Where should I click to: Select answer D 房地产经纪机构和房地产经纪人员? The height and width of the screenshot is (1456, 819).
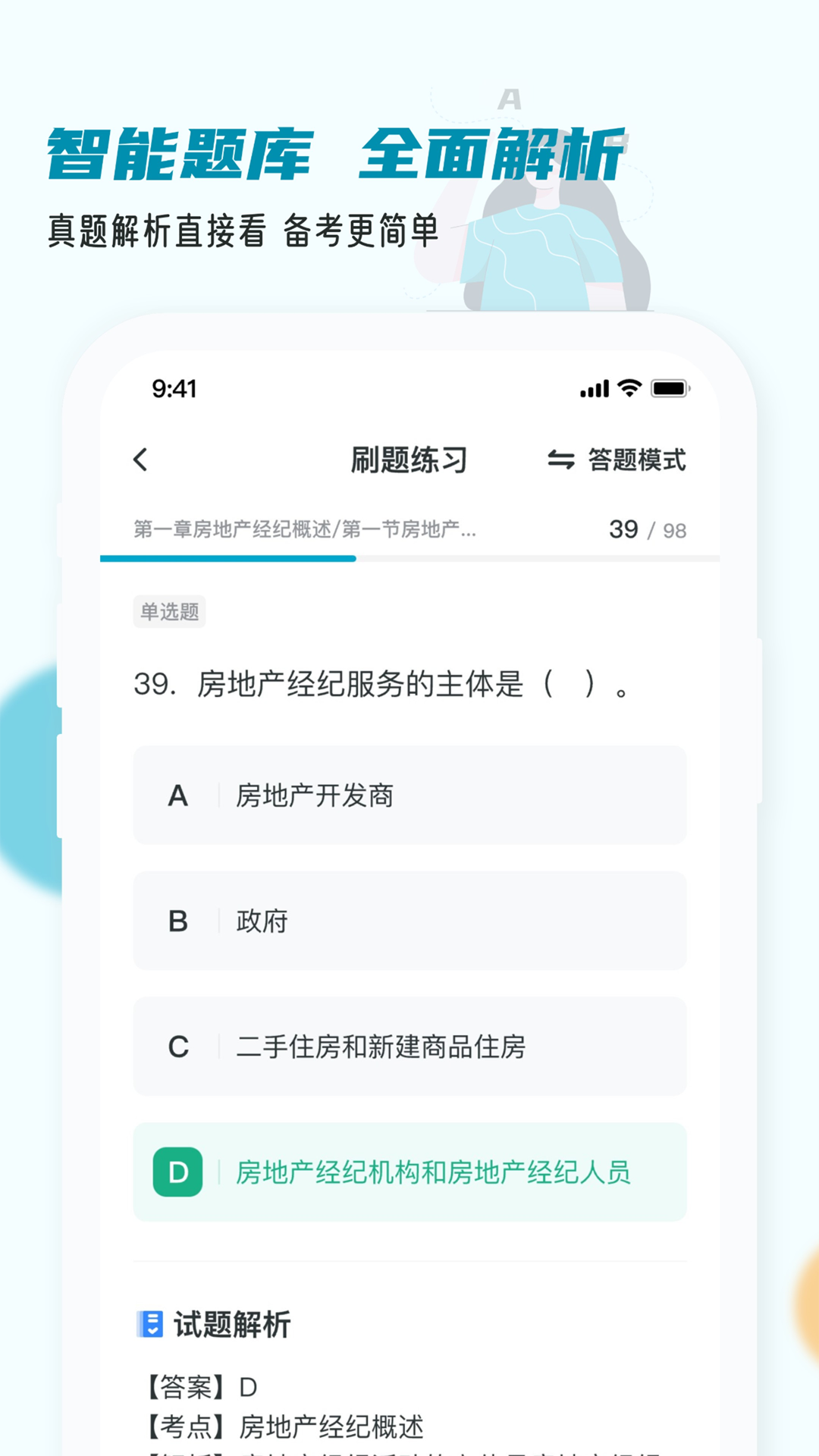tap(408, 1172)
